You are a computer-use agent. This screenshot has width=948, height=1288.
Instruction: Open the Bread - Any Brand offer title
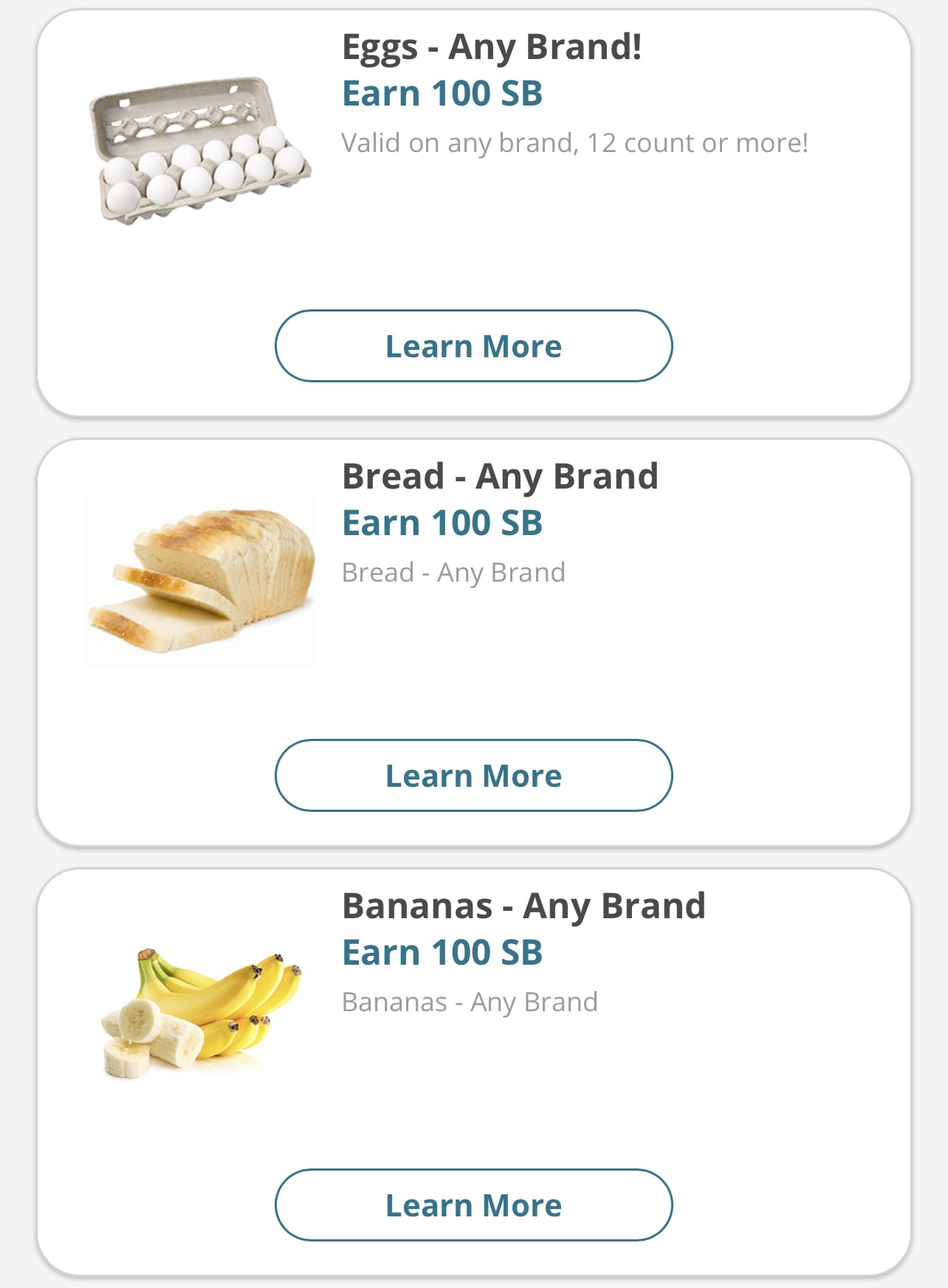pos(501,476)
